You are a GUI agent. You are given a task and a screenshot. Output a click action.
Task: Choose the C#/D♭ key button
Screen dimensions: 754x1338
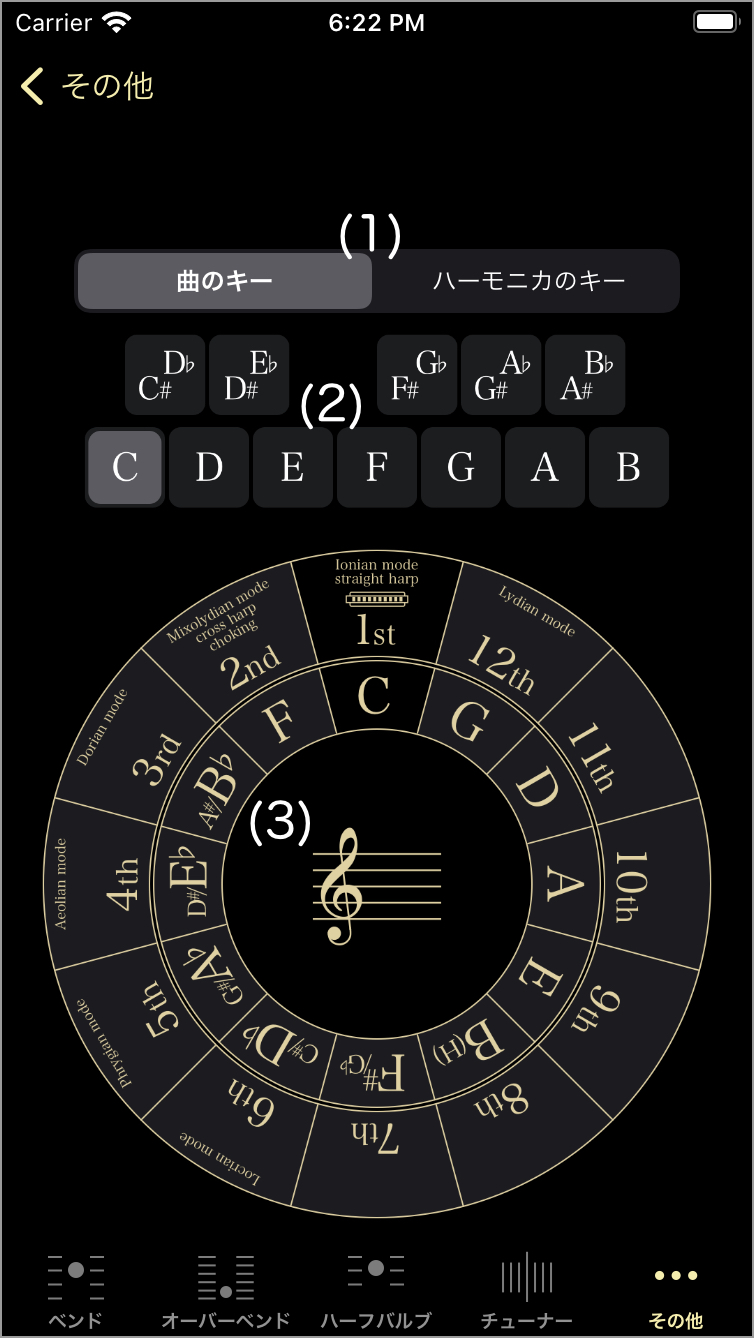click(165, 375)
